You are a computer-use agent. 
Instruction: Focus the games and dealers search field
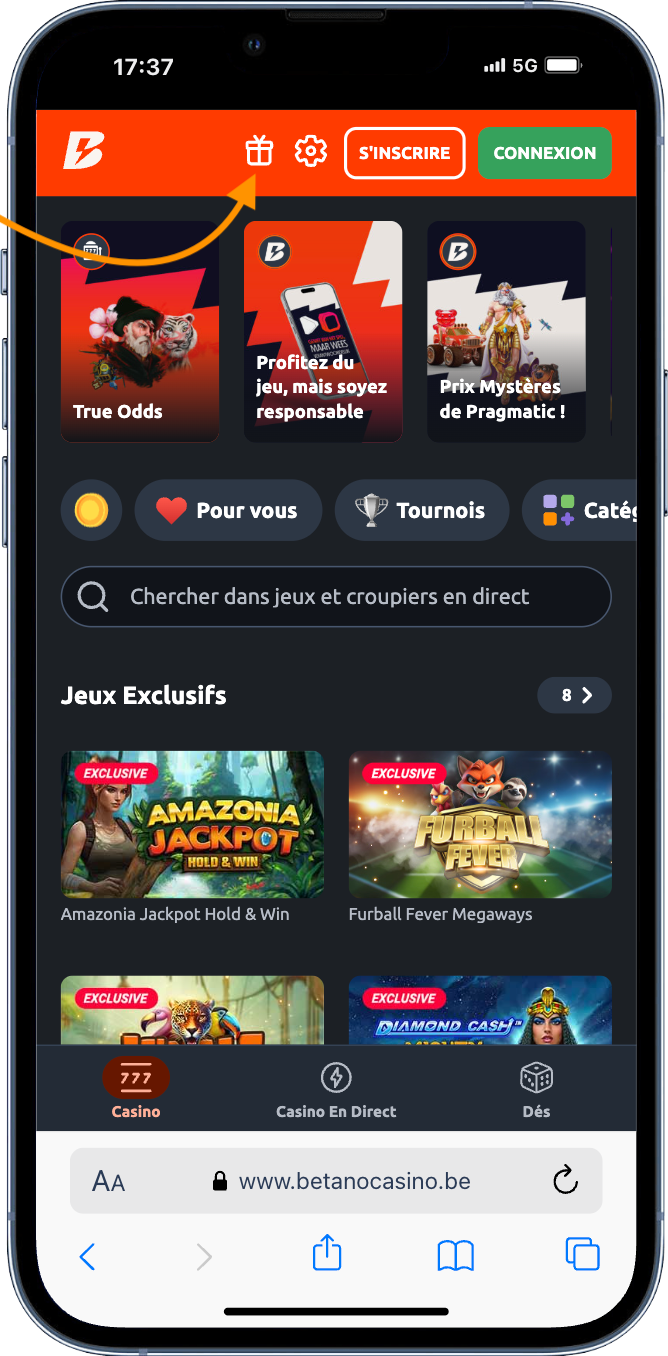pyautogui.click(x=336, y=597)
